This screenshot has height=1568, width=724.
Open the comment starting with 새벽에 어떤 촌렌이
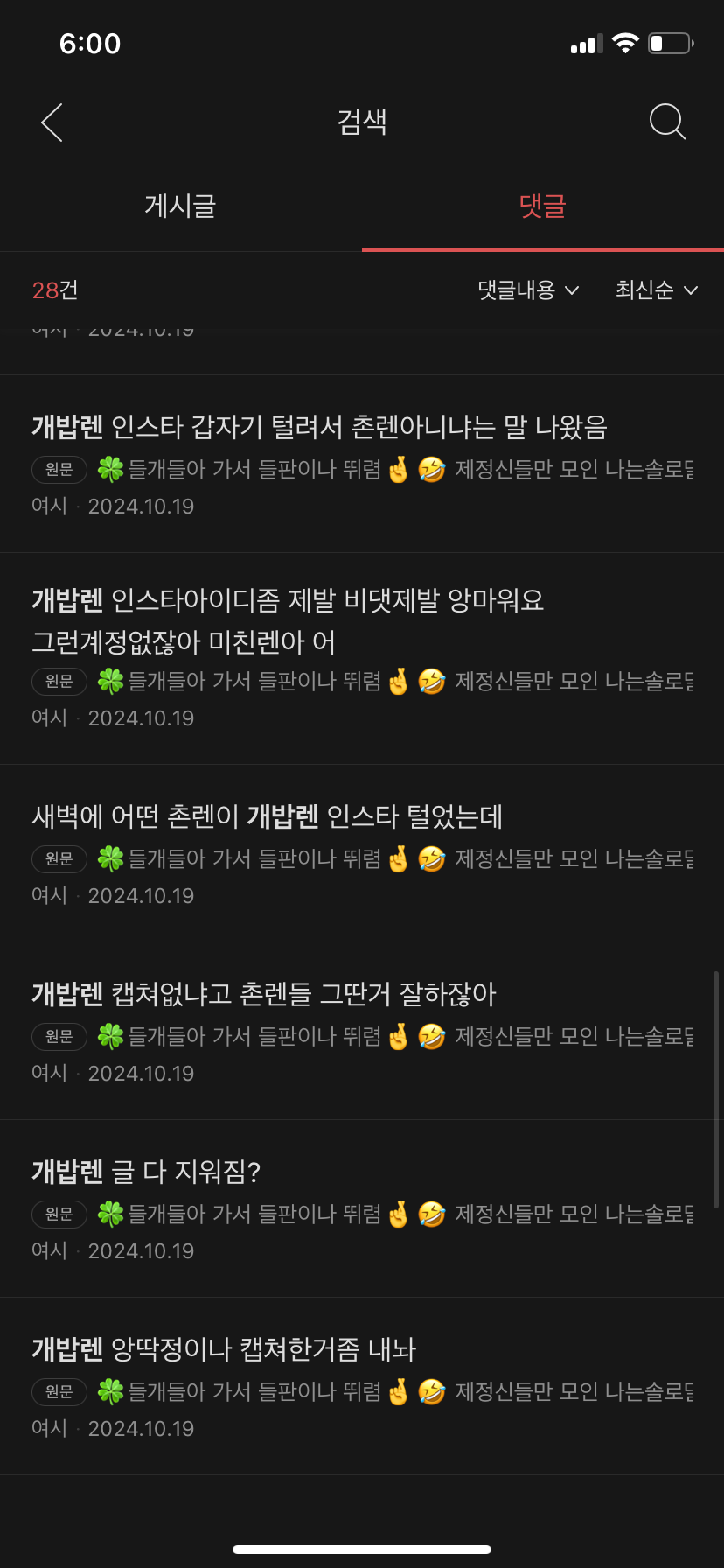(362, 854)
